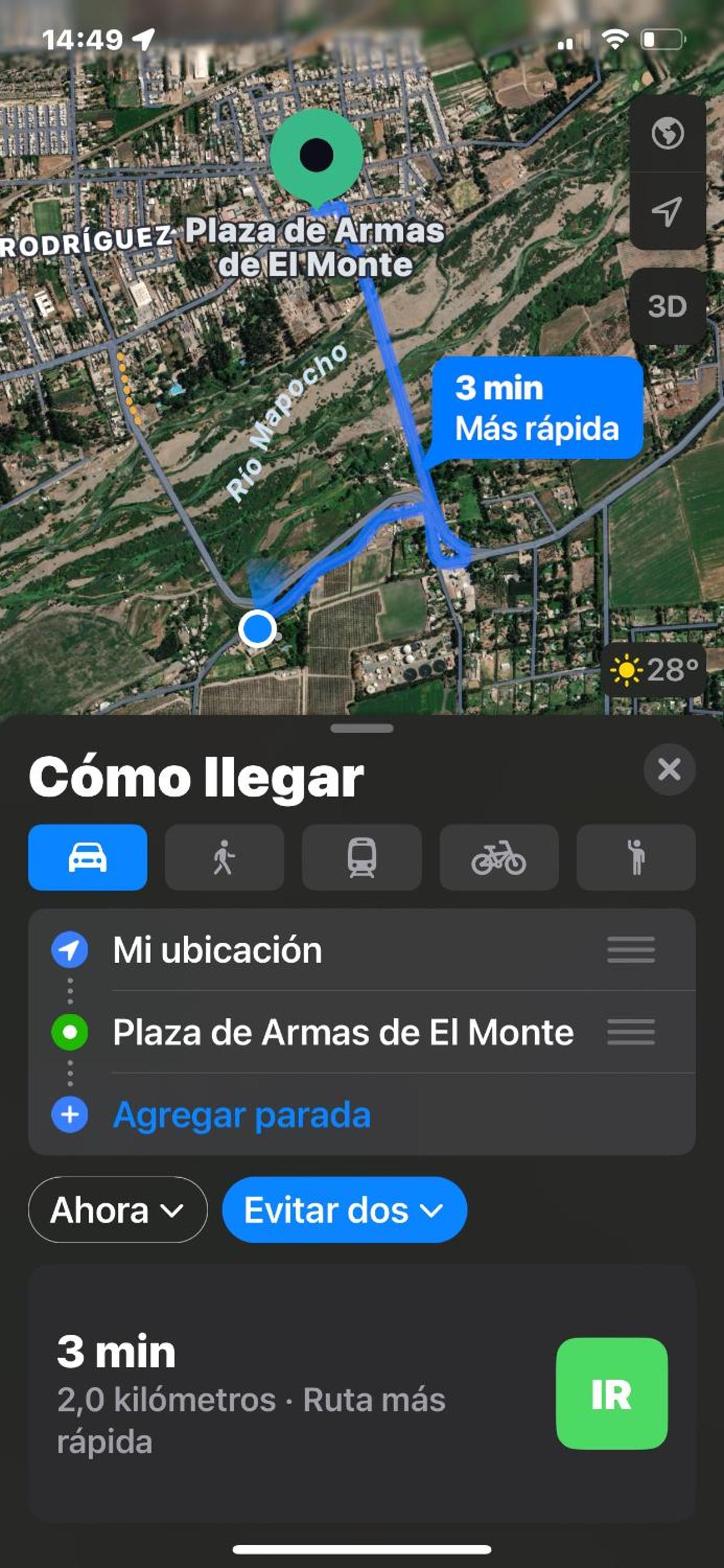Edit destination Plaza de Armas de El Monte
The width and height of the screenshot is (724, 1568).
pyautogui.click(x=343, y=1032)
